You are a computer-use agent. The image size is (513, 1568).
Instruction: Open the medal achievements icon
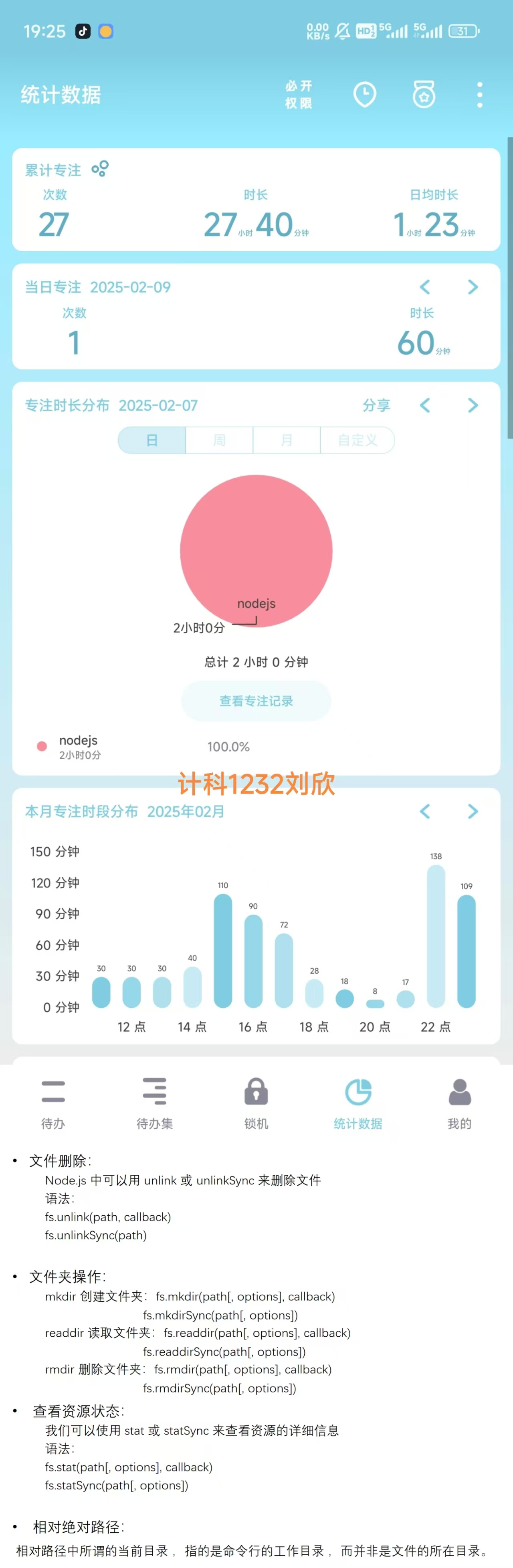point(424,94)
